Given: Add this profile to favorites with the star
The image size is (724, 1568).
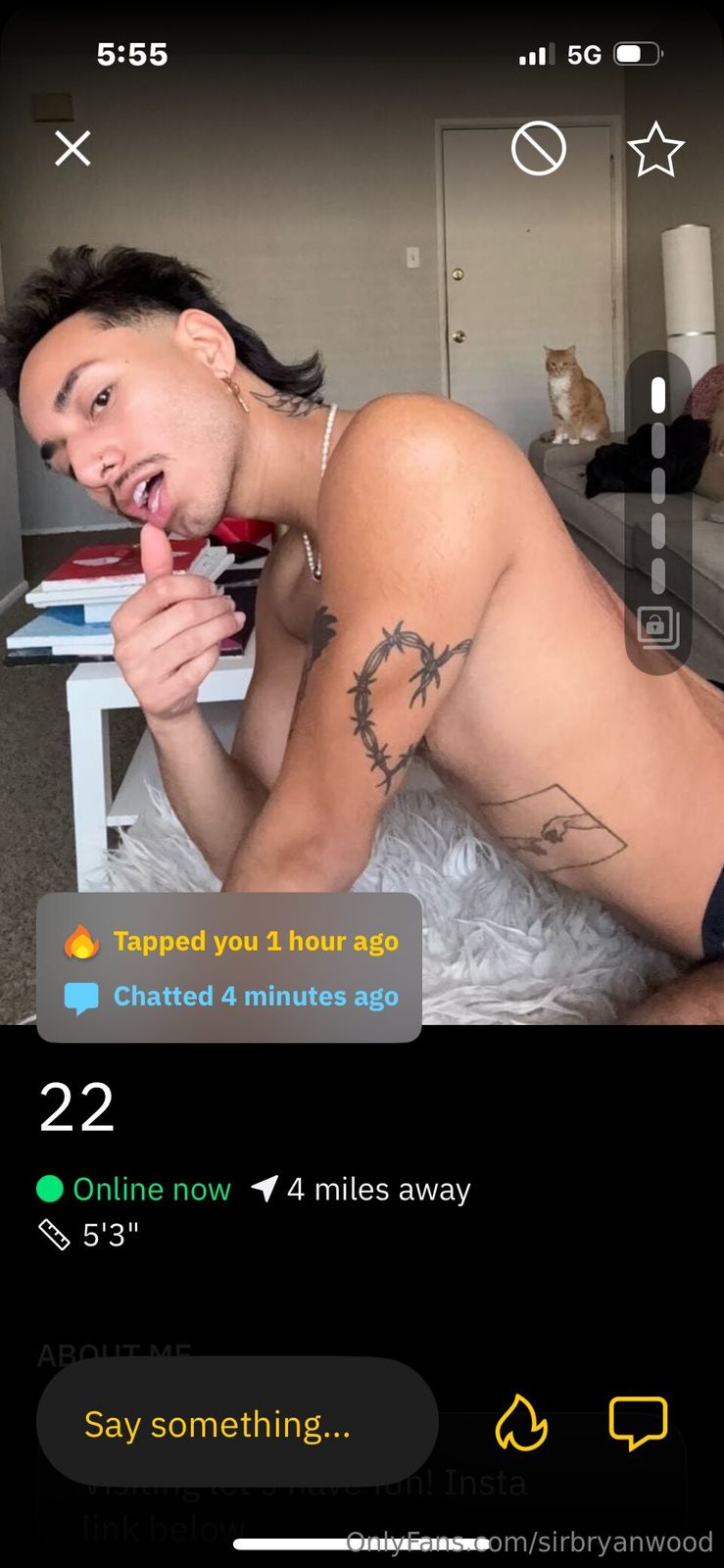Looking at the screenshot, I should pos(654,150).
